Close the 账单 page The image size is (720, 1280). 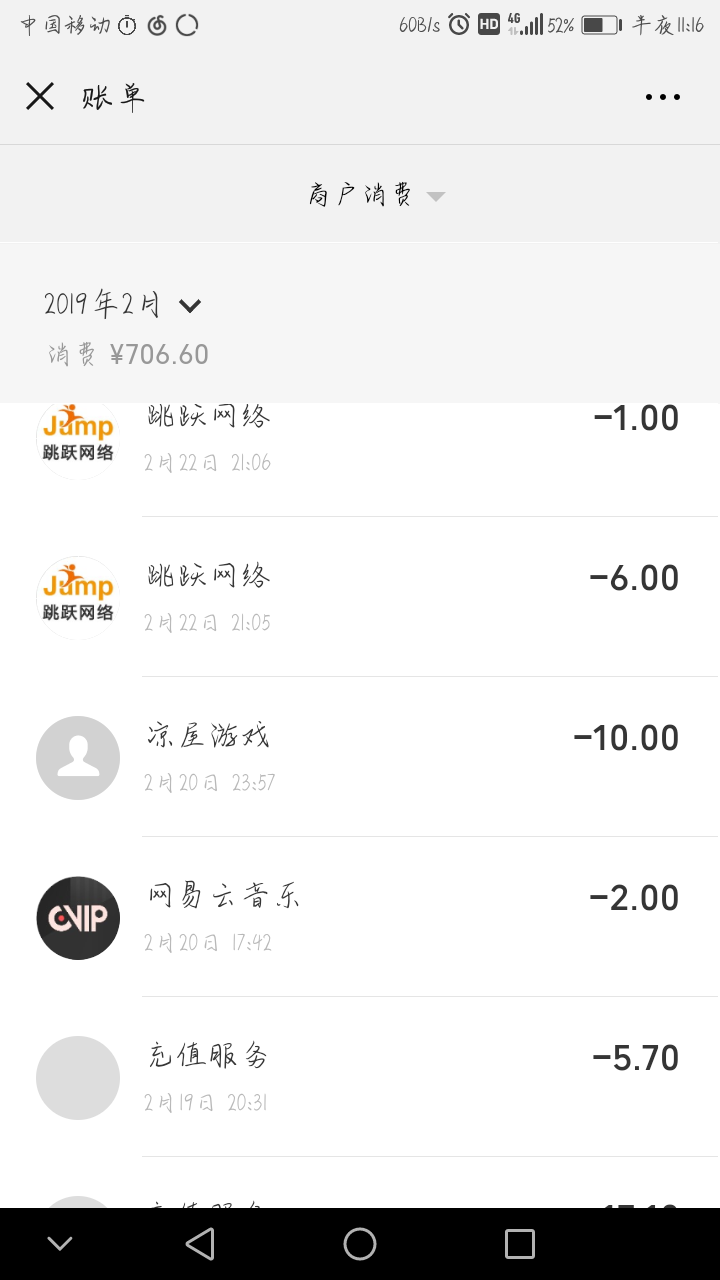click(x=40, y=97)
